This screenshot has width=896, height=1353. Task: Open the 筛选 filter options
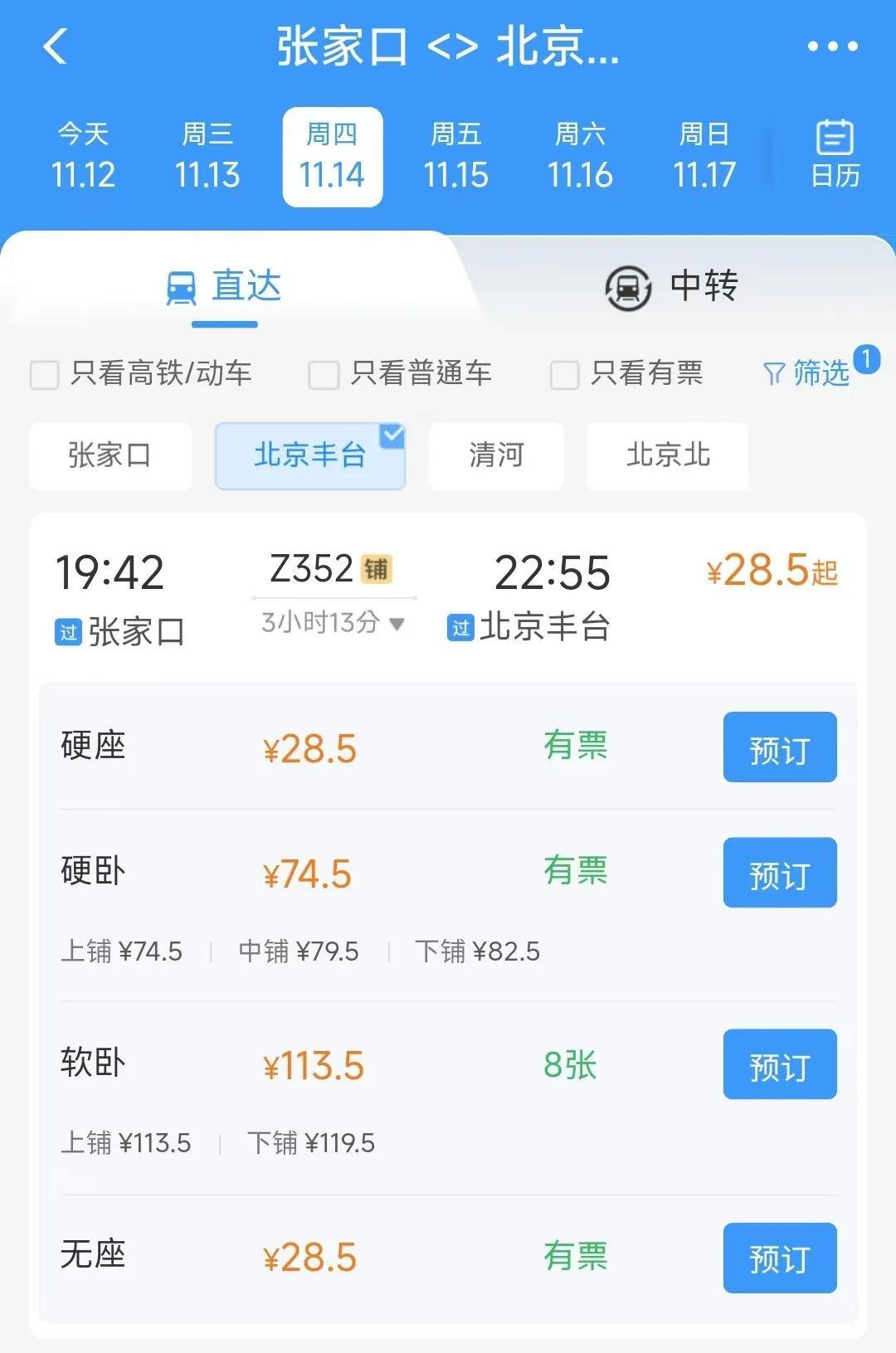tap(806, 373)
